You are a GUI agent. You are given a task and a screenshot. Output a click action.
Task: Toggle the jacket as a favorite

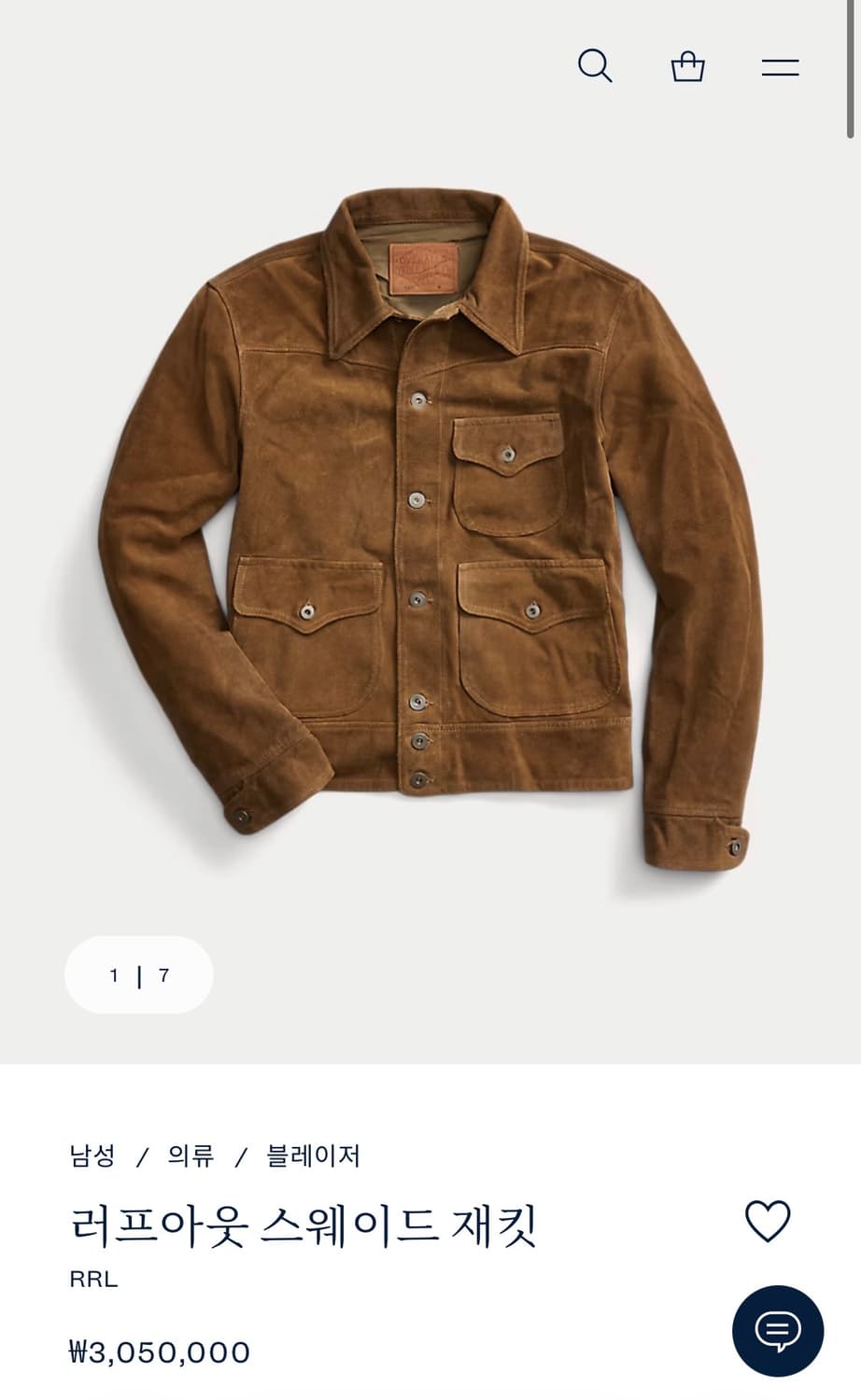pos(768,1220)
